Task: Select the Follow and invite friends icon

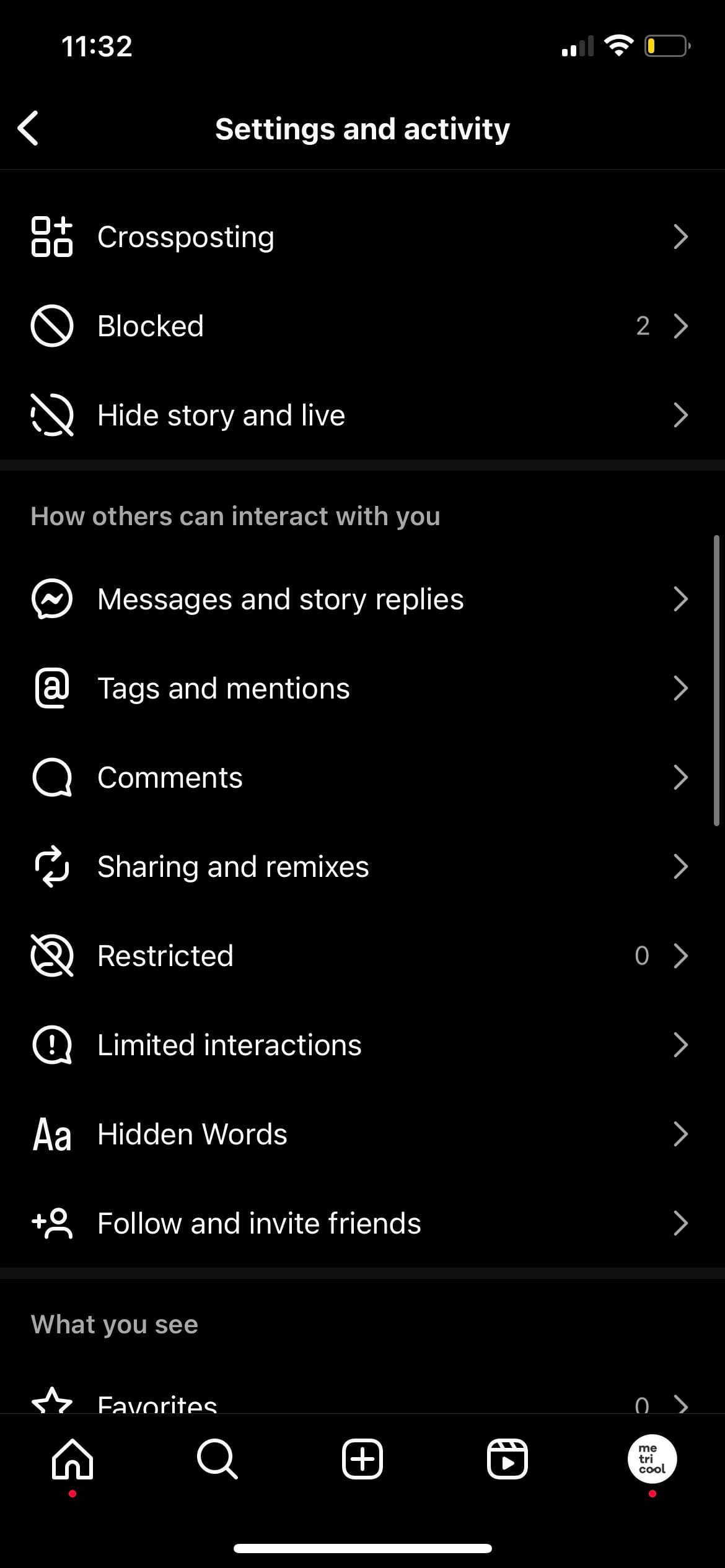Action: [x=52, y=1223]
